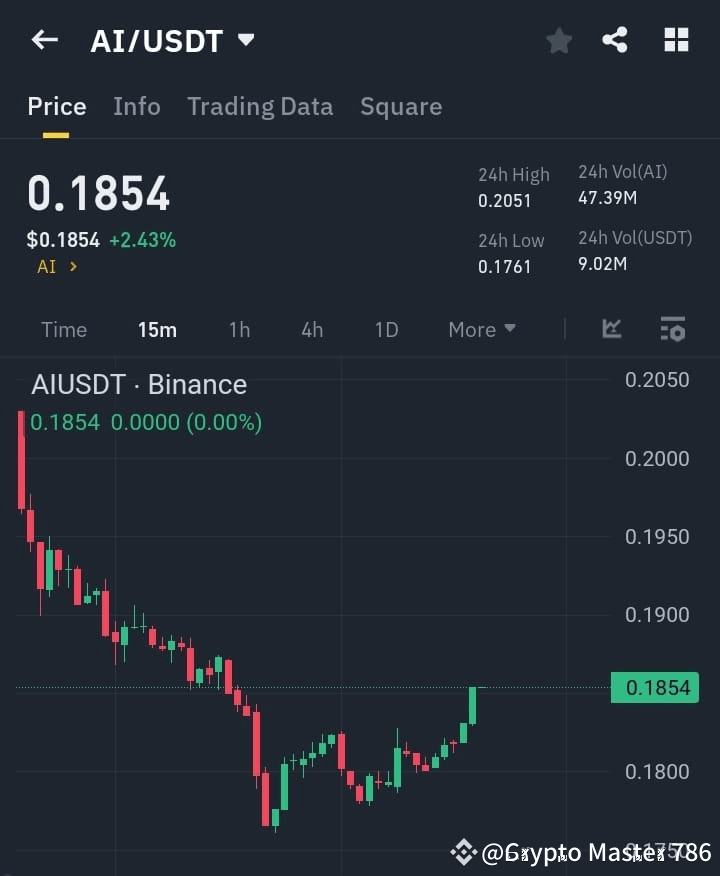Open the grid layout menu icon

pos(676,40)
